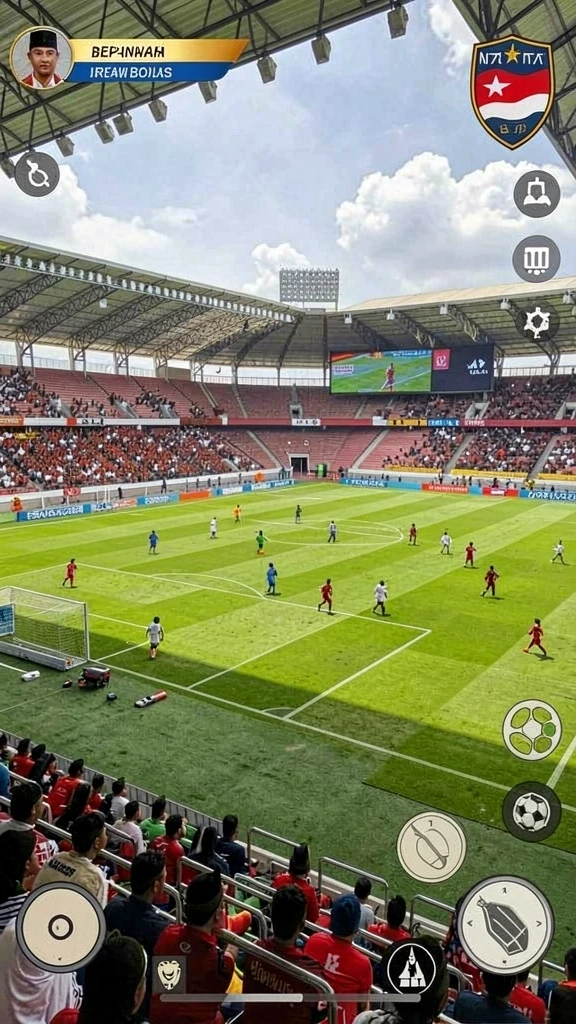This screenshot has width=576, height=1024.
Task: Tap the beige round button beside the soccer ball
Action: click(x=431, y=847)
